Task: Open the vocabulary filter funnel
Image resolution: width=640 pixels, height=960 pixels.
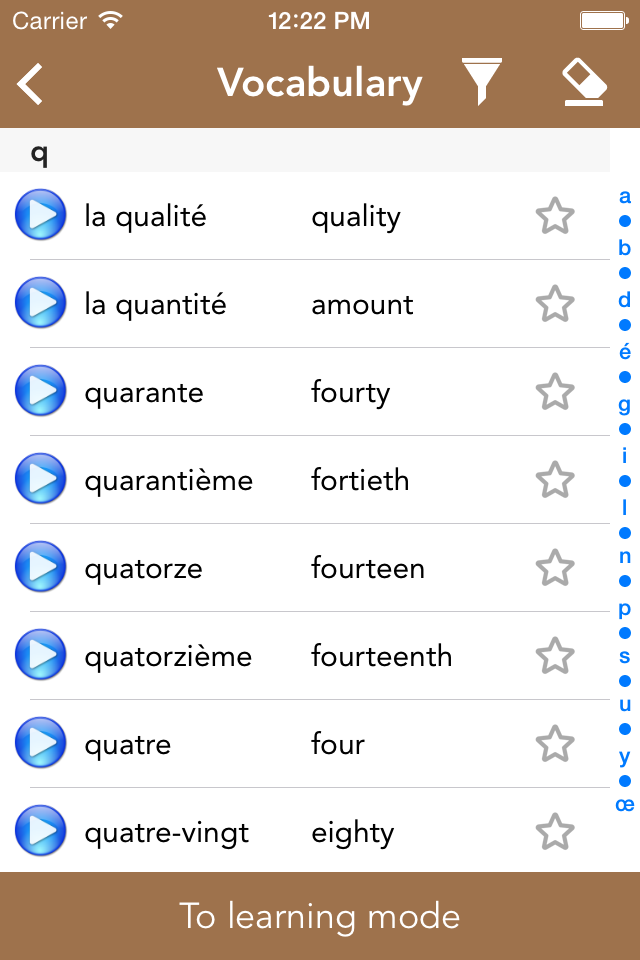Action: pos(481,81)
